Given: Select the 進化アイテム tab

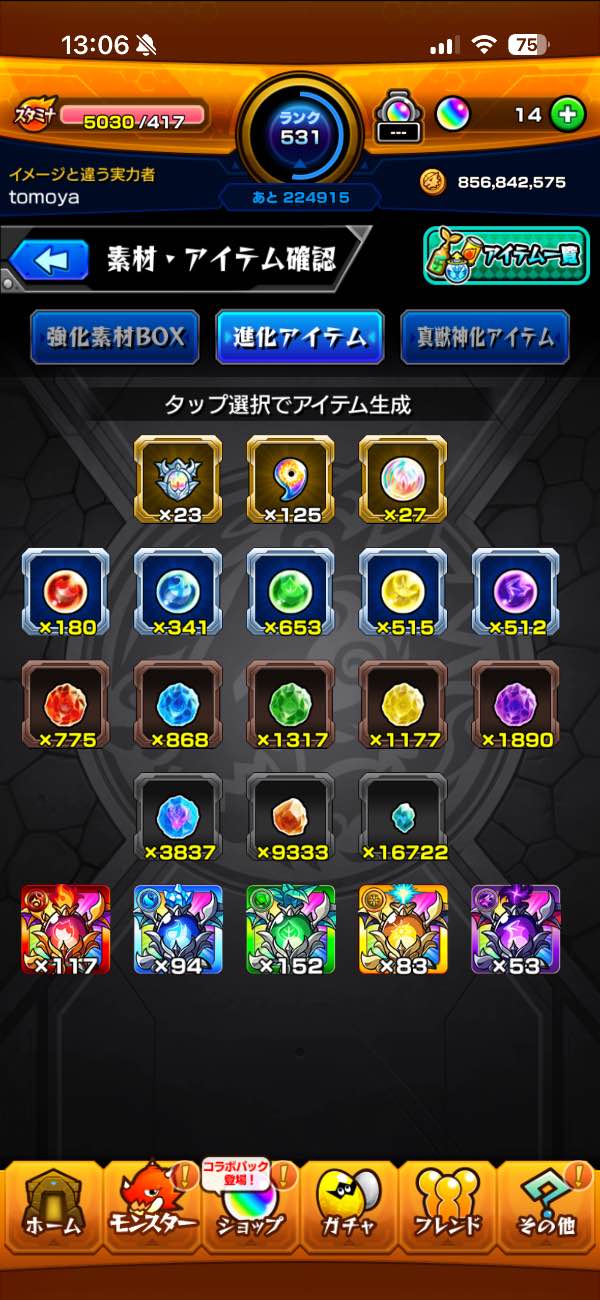Looking at the screenshot, I should point(300,336).
